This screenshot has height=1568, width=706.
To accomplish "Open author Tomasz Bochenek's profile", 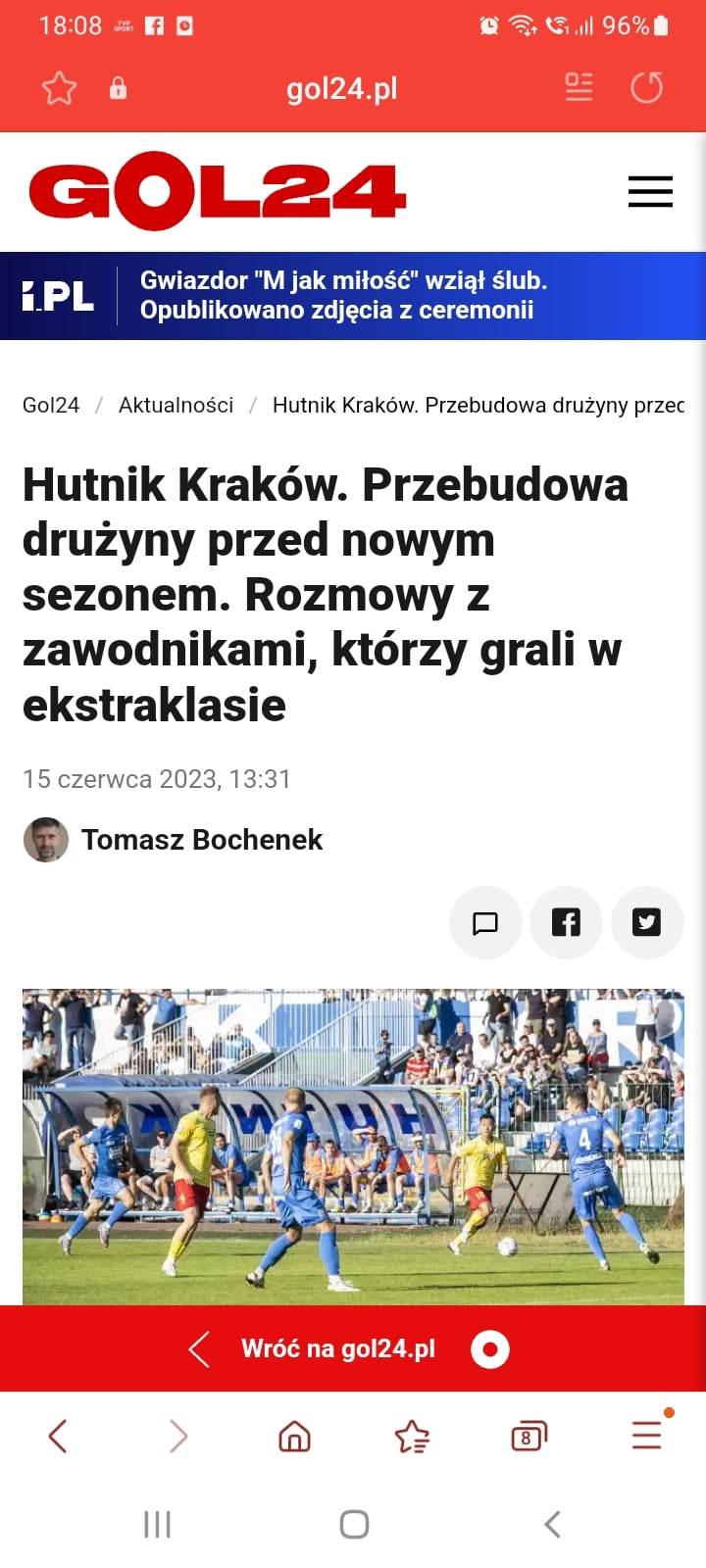I will [x=201, y=840].
